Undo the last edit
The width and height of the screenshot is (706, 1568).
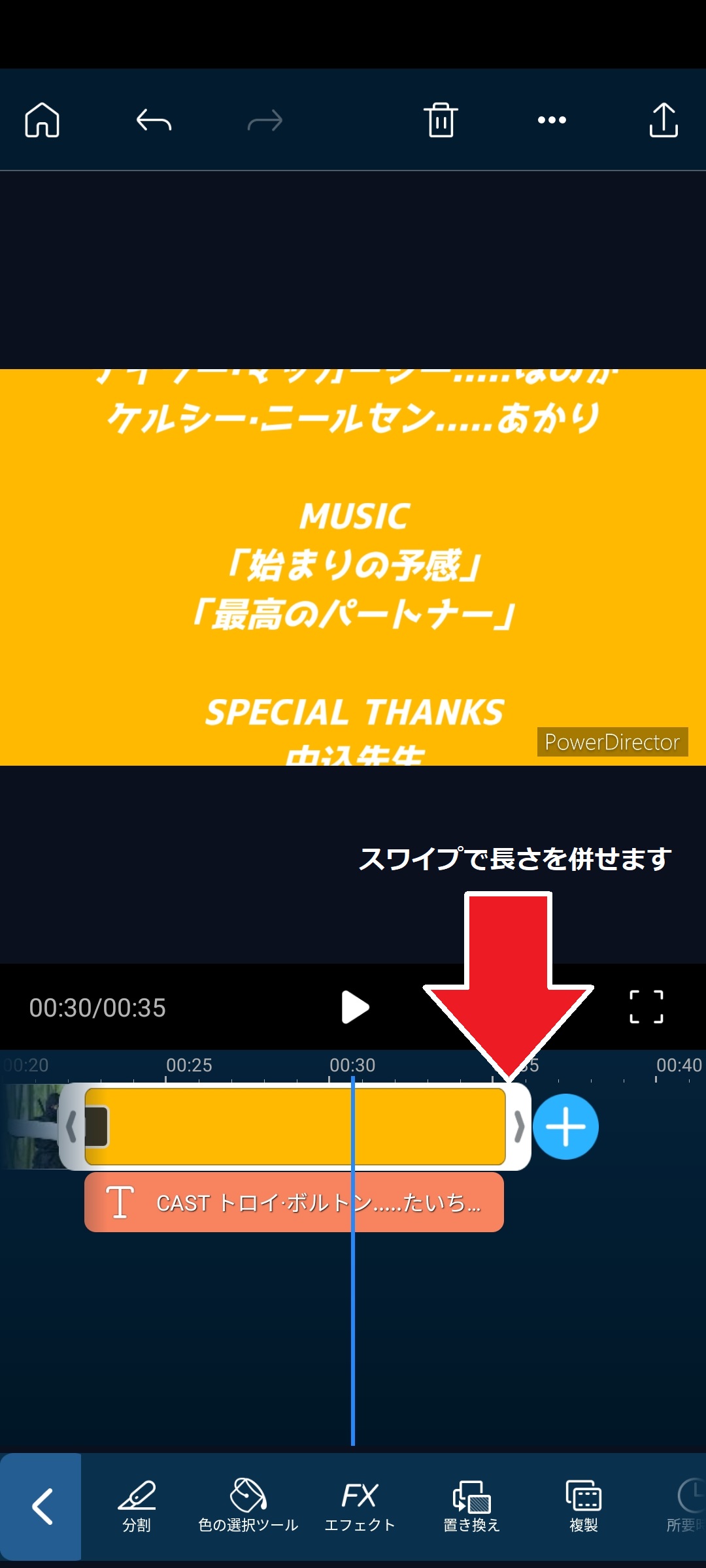(x=154, y=120)
